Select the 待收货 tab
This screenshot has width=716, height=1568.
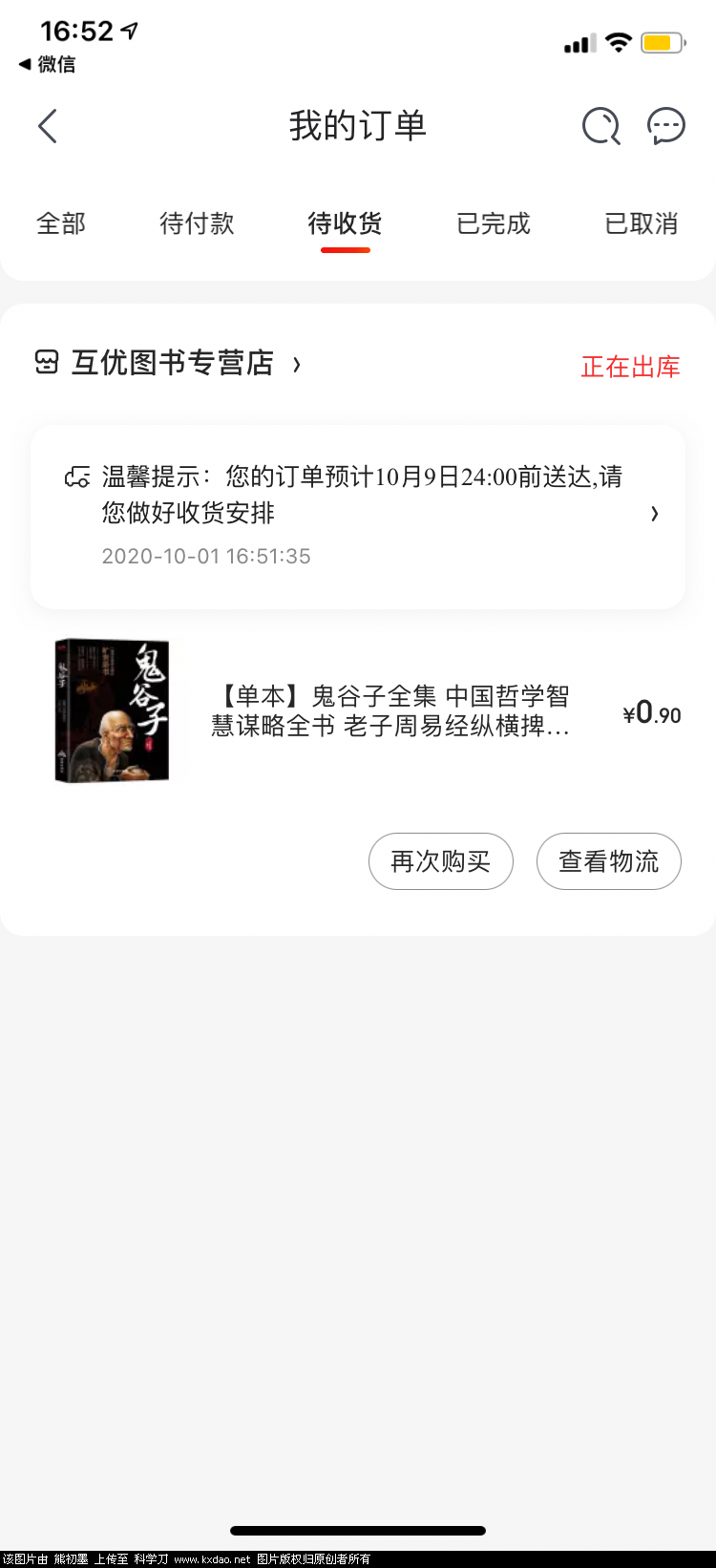[345, 223]
